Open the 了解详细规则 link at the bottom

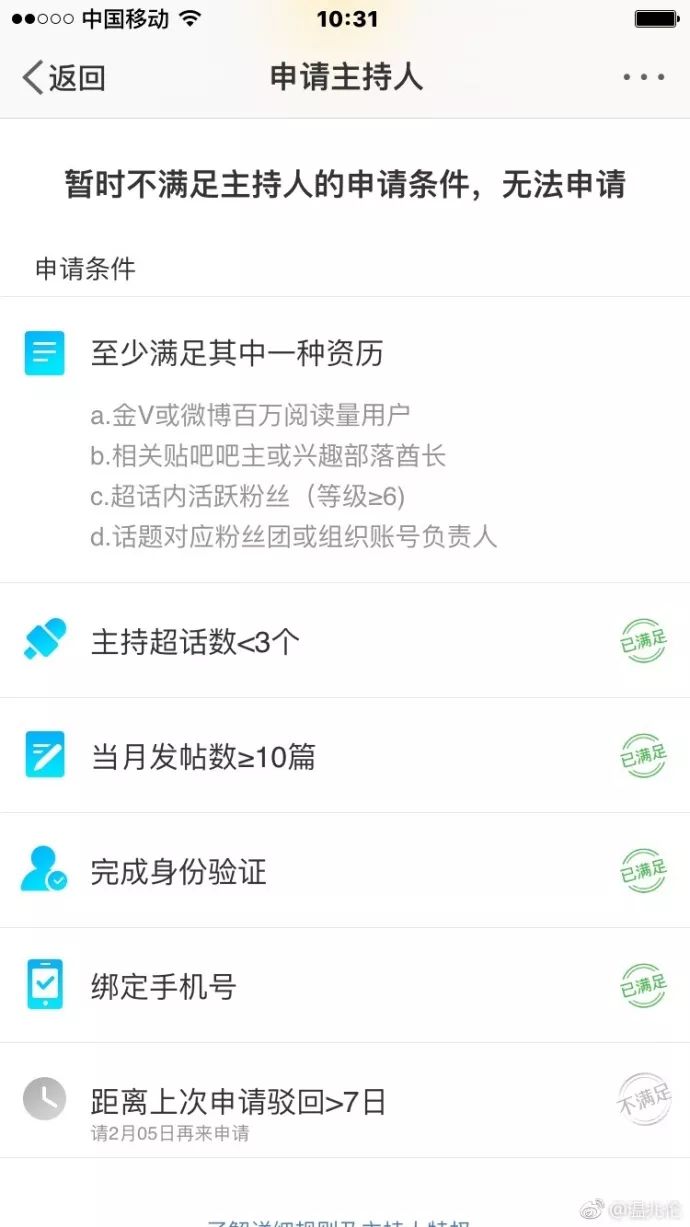(x=338, y=1222)
